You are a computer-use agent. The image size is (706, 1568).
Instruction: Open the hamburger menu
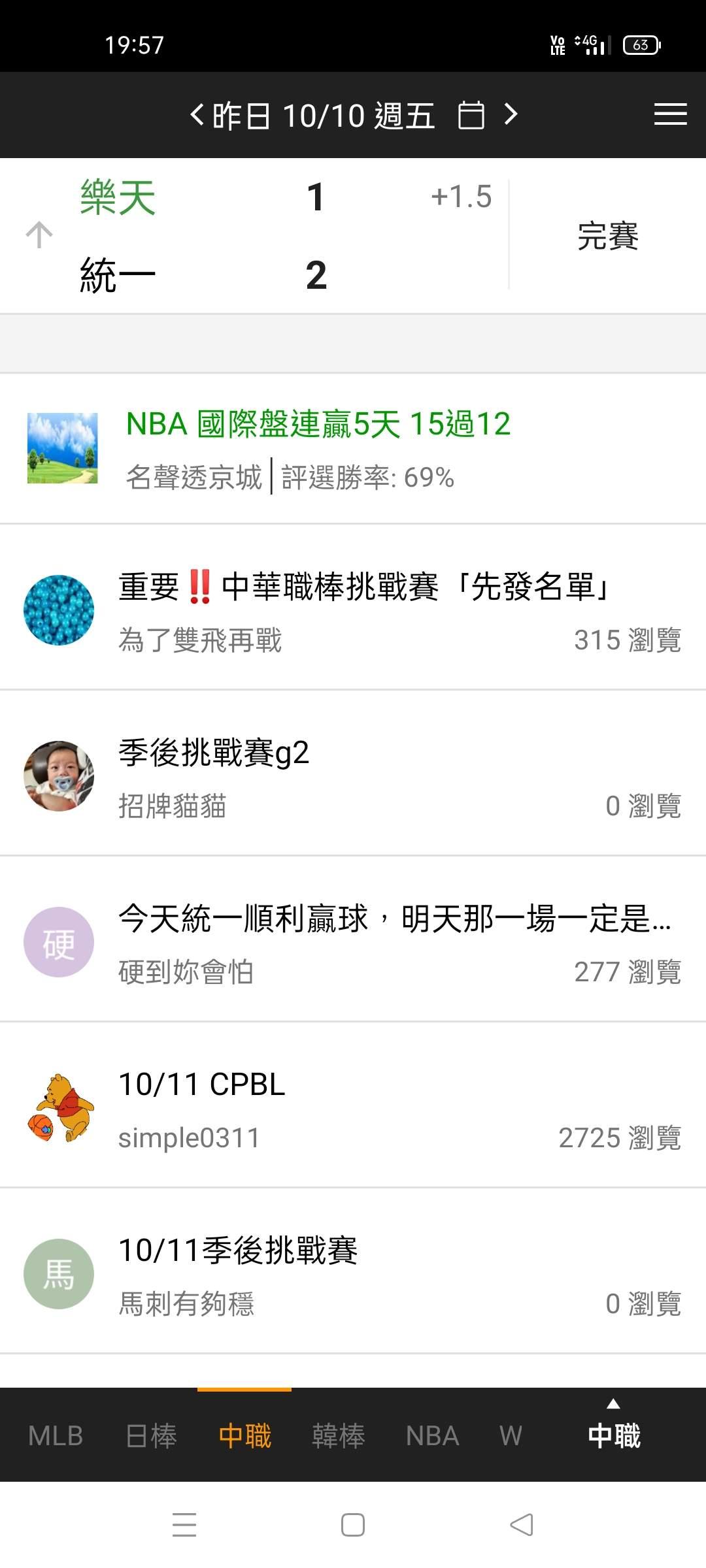click(670, 115)
